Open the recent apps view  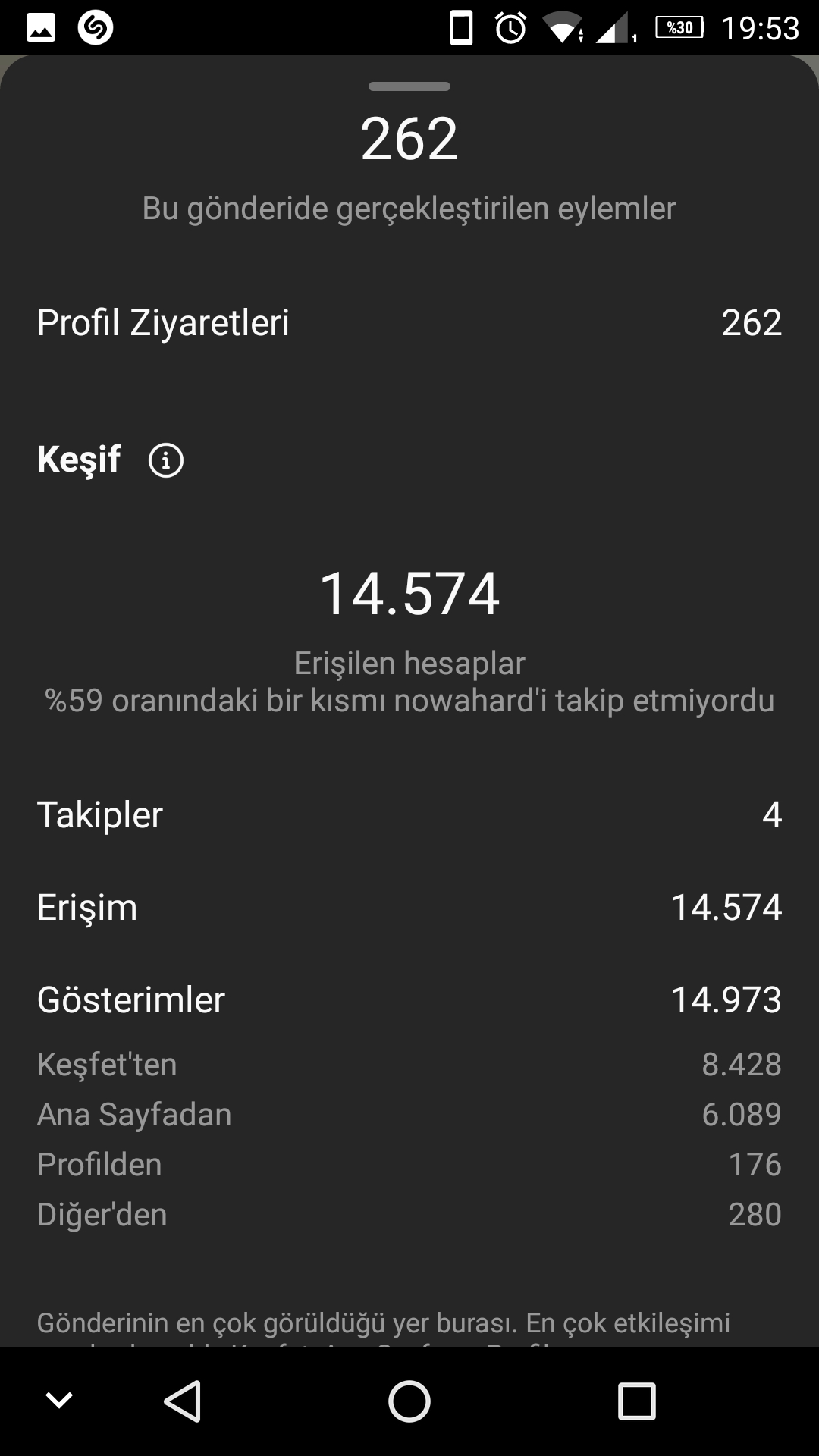pyautogui.click(x=636, y=1401)
